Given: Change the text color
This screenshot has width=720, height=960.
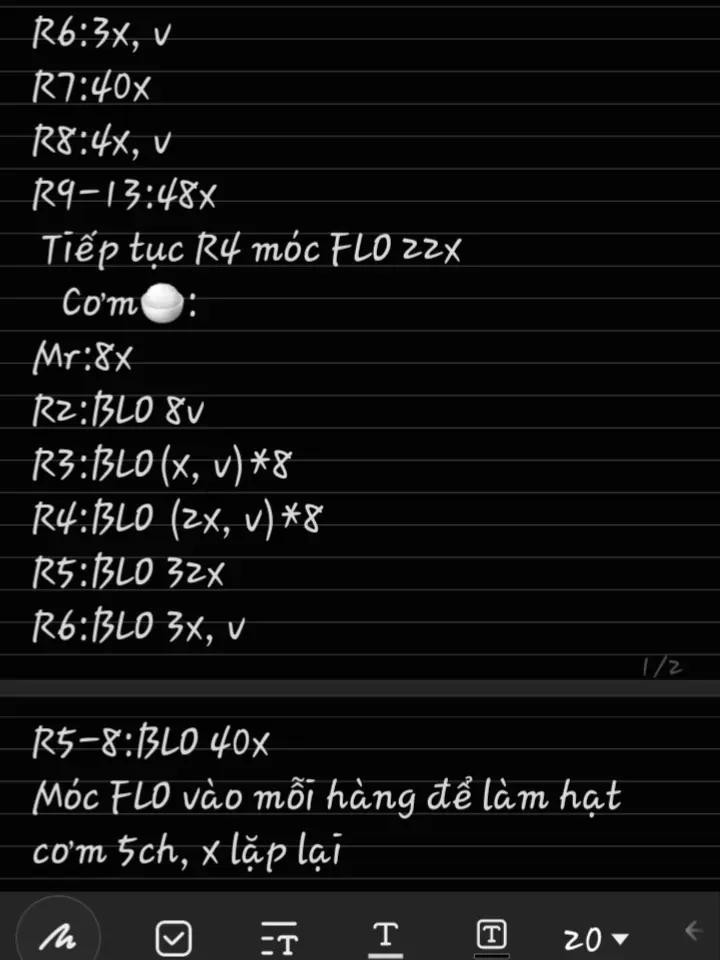Looking at the screenshot, I should pyautogui.click(x=385, y=937).
